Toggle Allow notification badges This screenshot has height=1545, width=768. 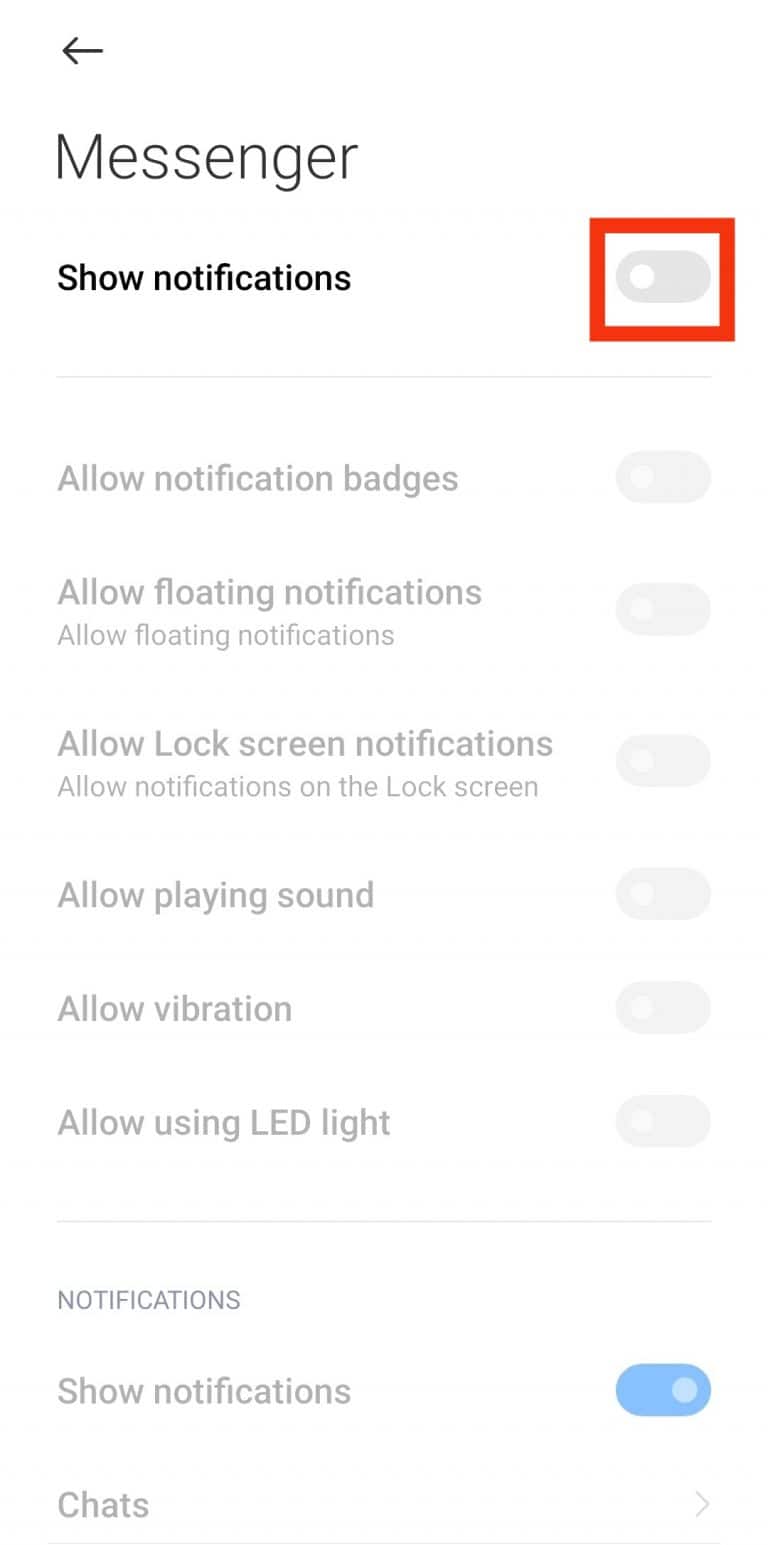pyautogui.click(x=662, y=477)
